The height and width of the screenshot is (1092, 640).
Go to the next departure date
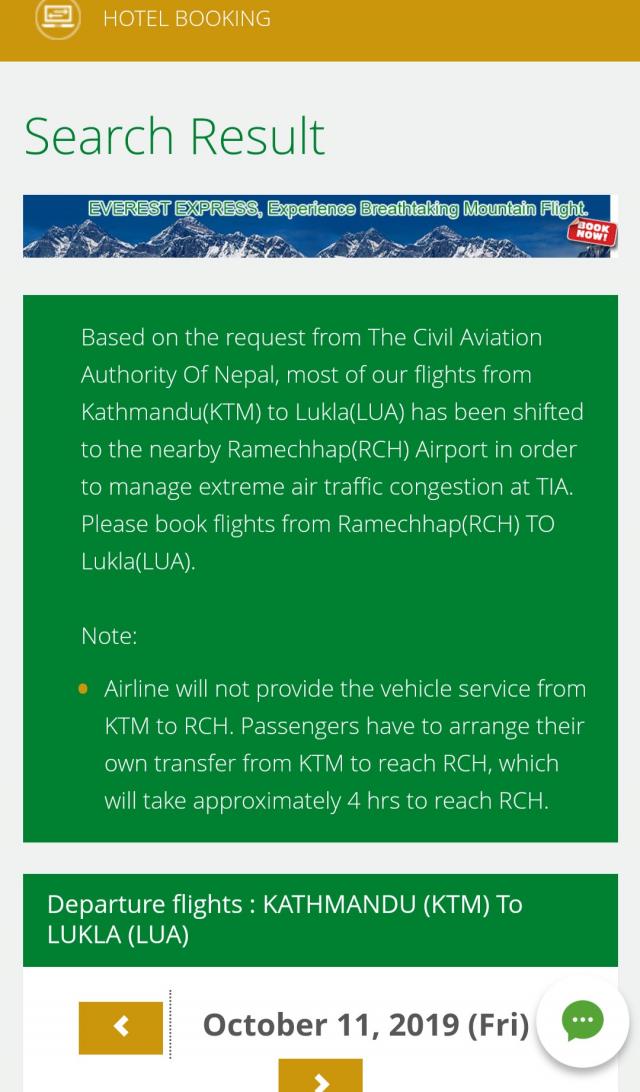point(320,1078)
